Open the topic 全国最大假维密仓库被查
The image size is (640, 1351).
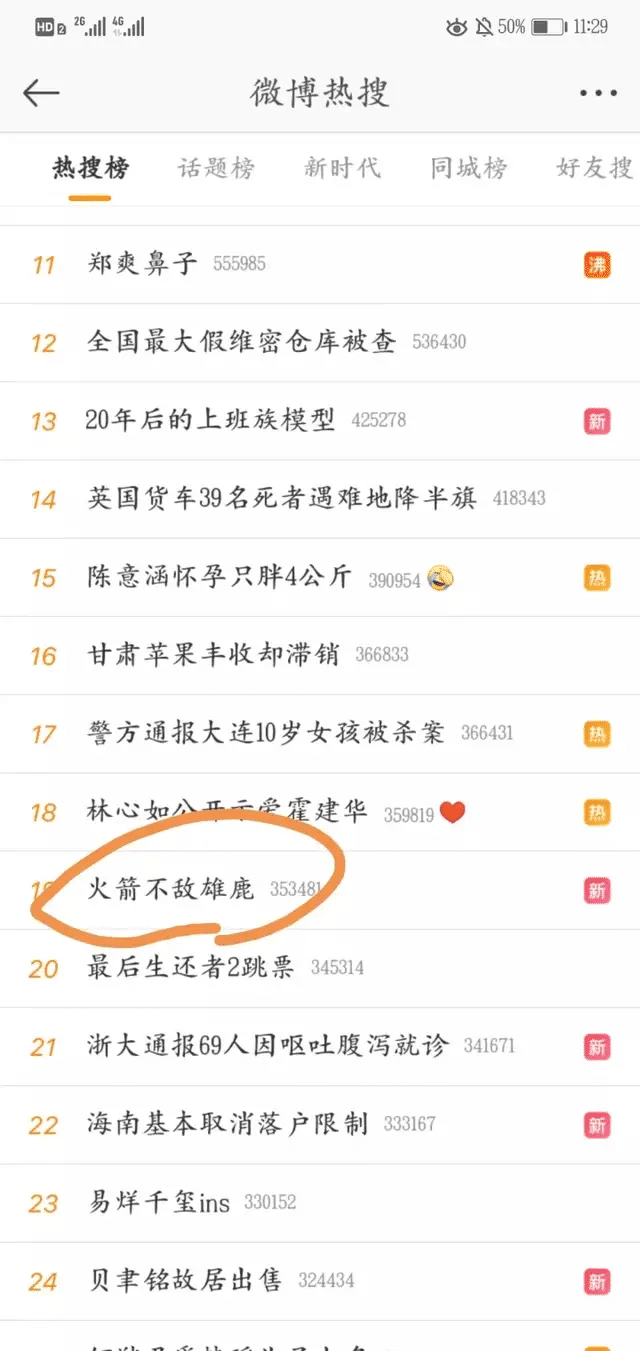[241, 342]
